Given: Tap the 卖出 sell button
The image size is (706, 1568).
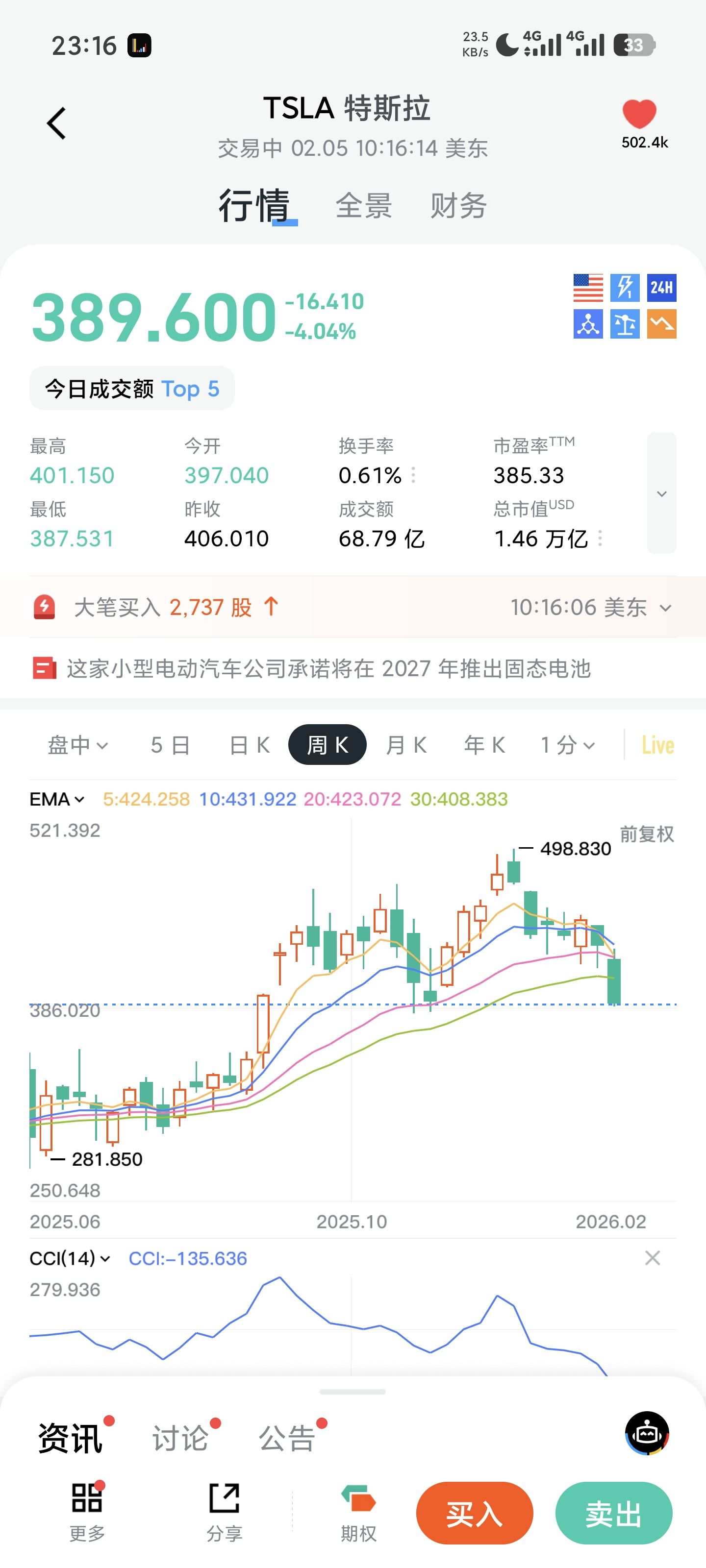Looking at the screenshot, I should [x=613, y=1513].
